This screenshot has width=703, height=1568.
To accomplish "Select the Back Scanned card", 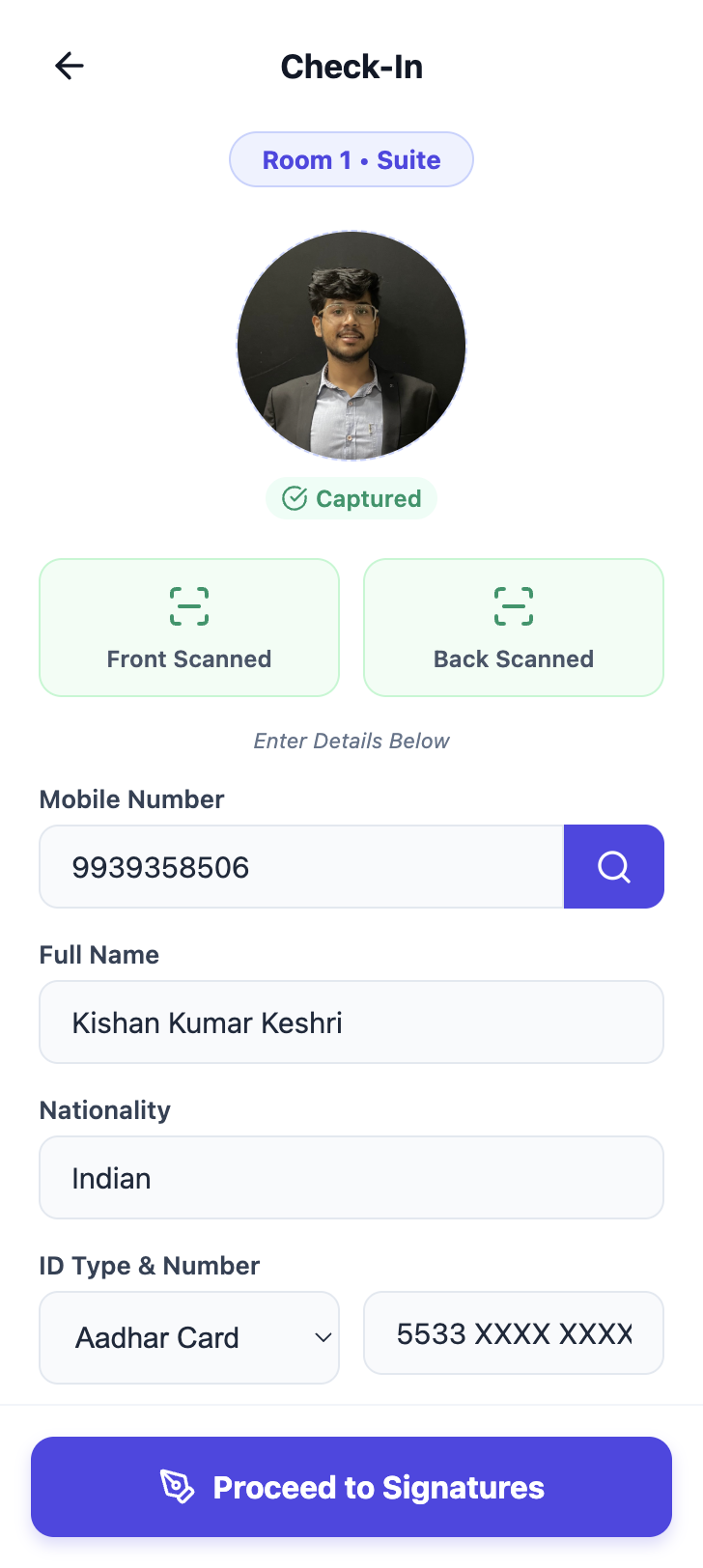I will pos(513,627).
